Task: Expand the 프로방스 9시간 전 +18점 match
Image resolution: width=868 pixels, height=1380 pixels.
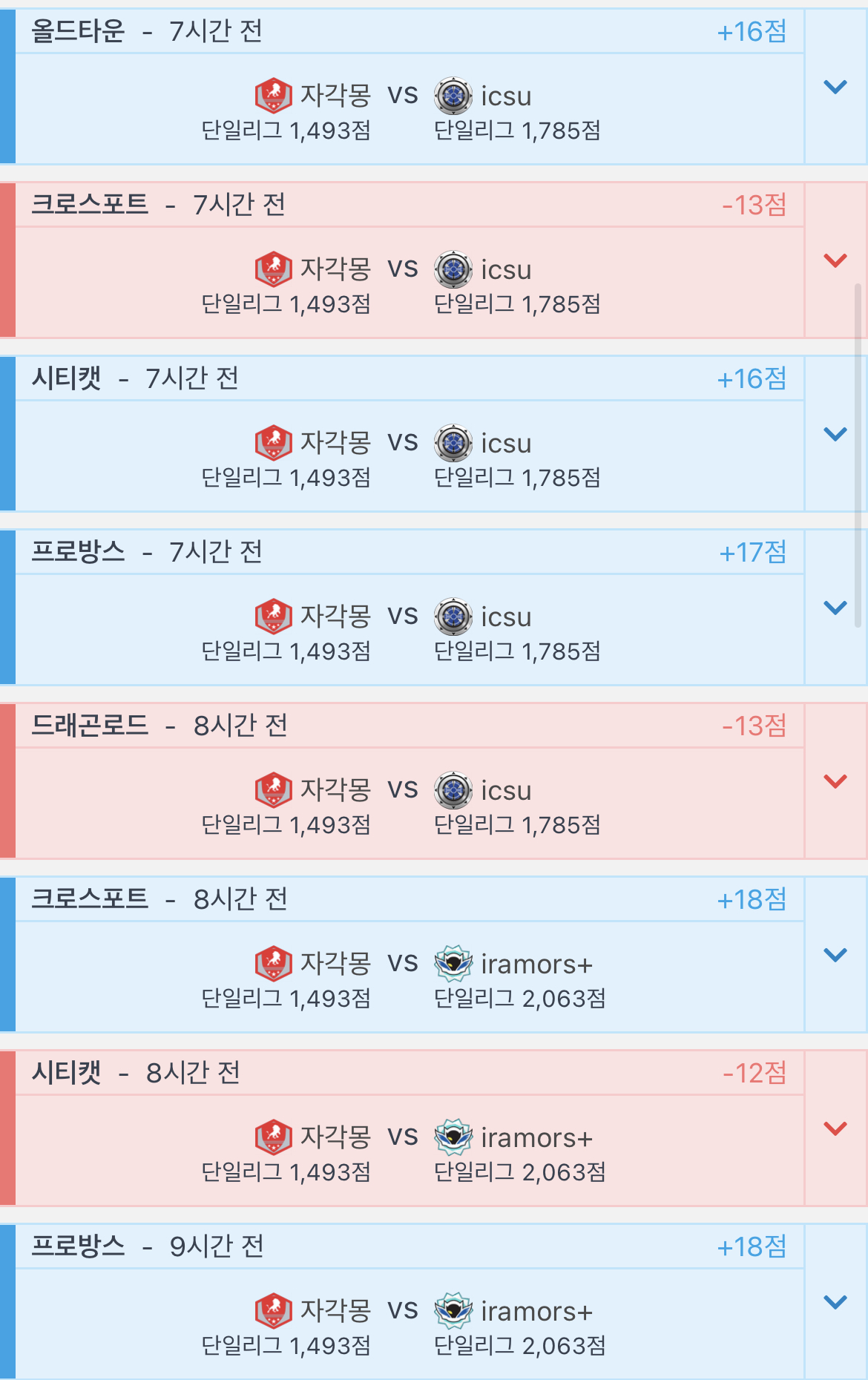Action: (x=835, y=1303)
